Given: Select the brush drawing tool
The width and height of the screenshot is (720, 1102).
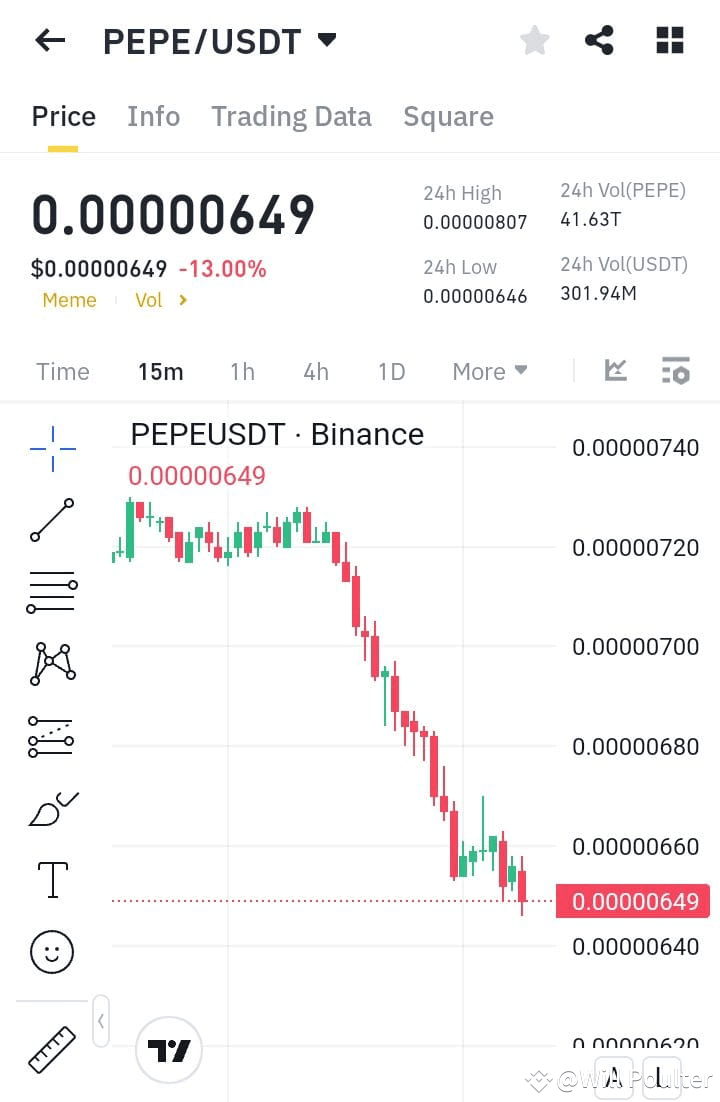Looking at the screenshot, I should 51,808.
